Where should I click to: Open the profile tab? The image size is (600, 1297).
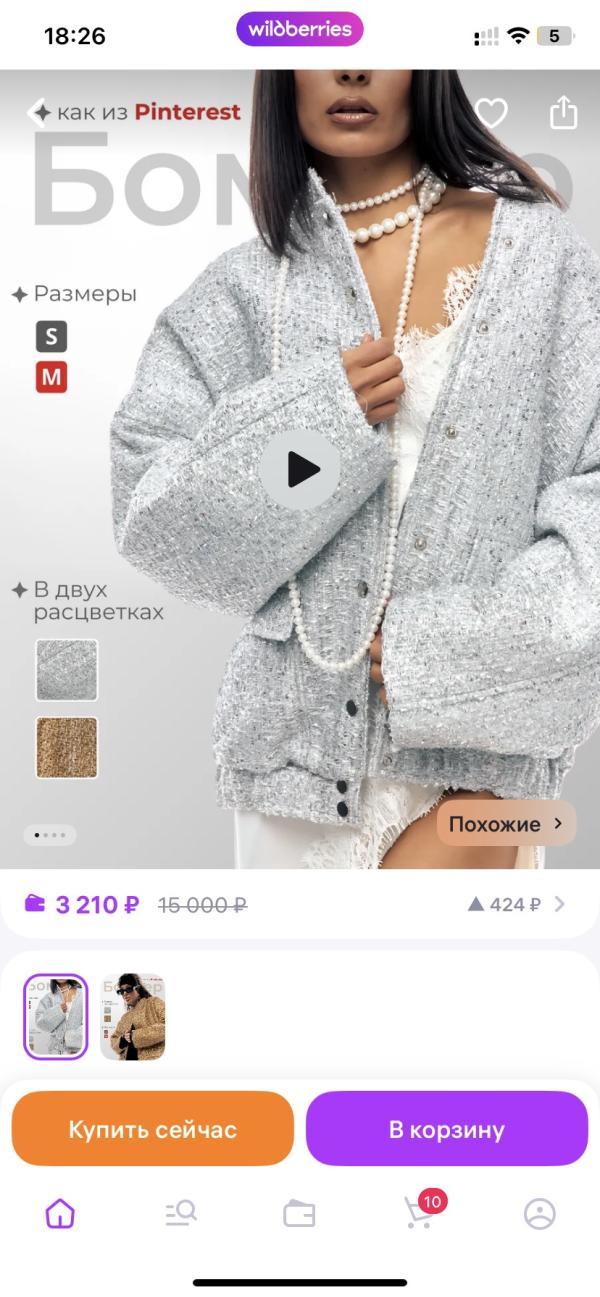[539, 1214]
